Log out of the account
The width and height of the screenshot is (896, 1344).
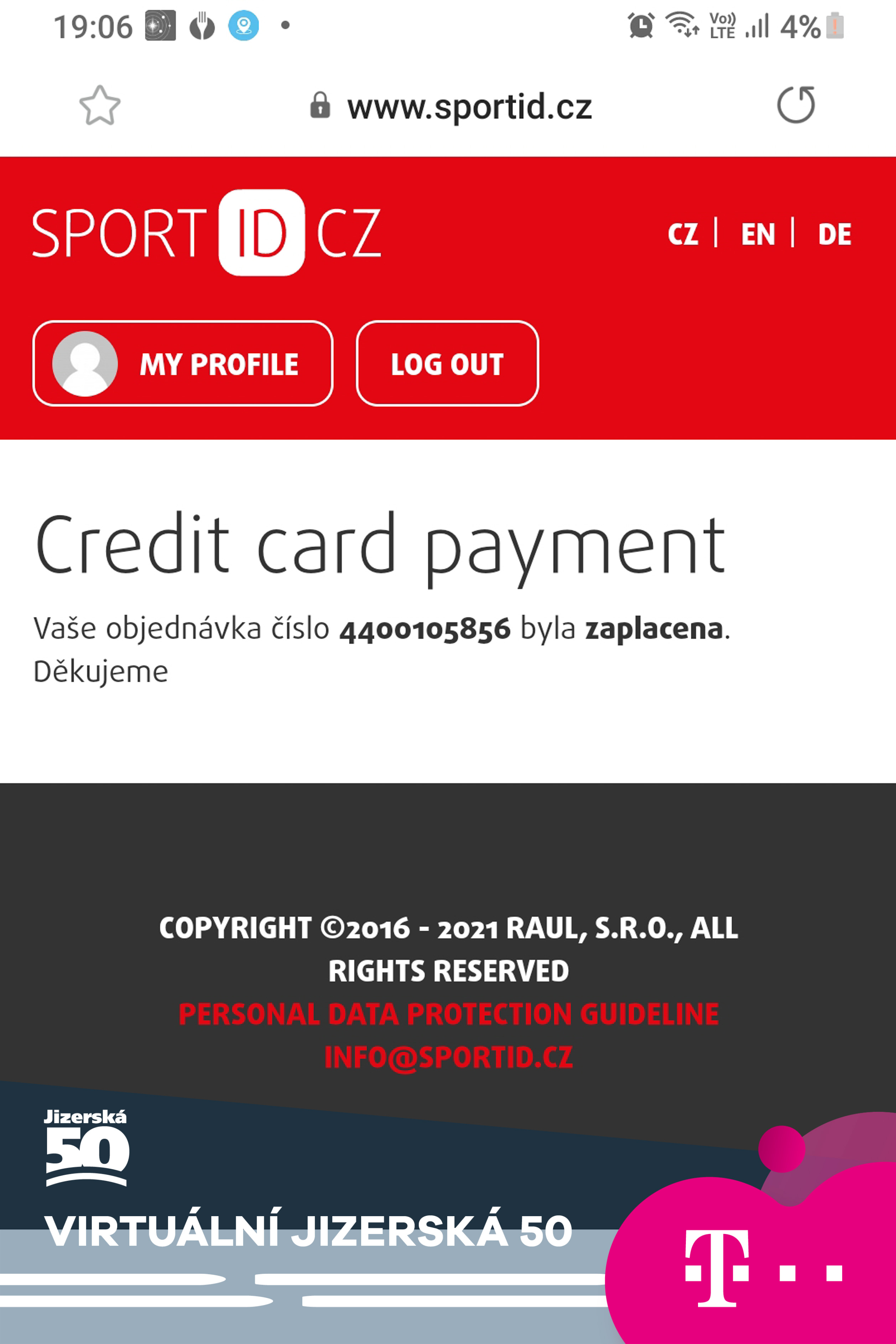(447, 364)
